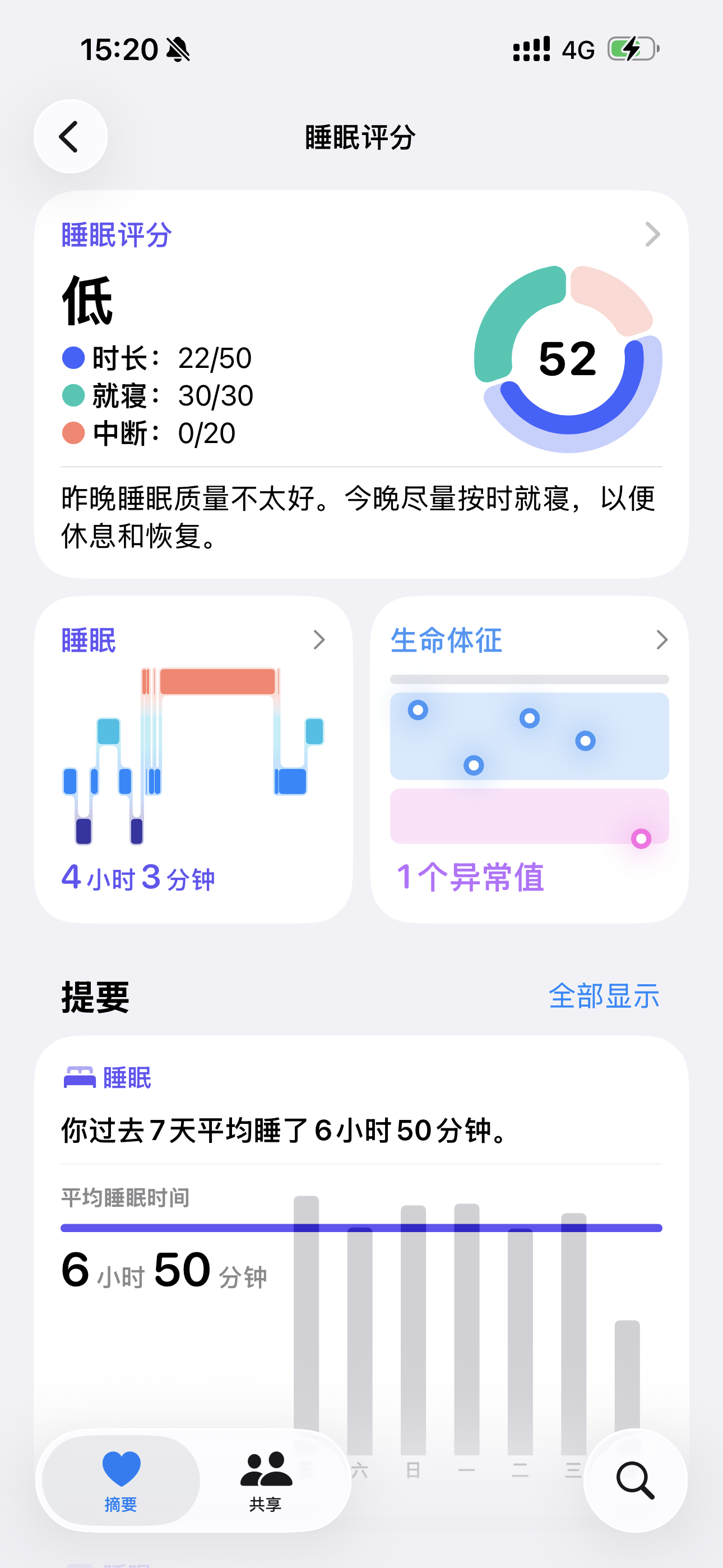Open the 睡眠评分 score card details
Image resolution: width=723 pixels, height=1568 pixels.
pos(361,384)
